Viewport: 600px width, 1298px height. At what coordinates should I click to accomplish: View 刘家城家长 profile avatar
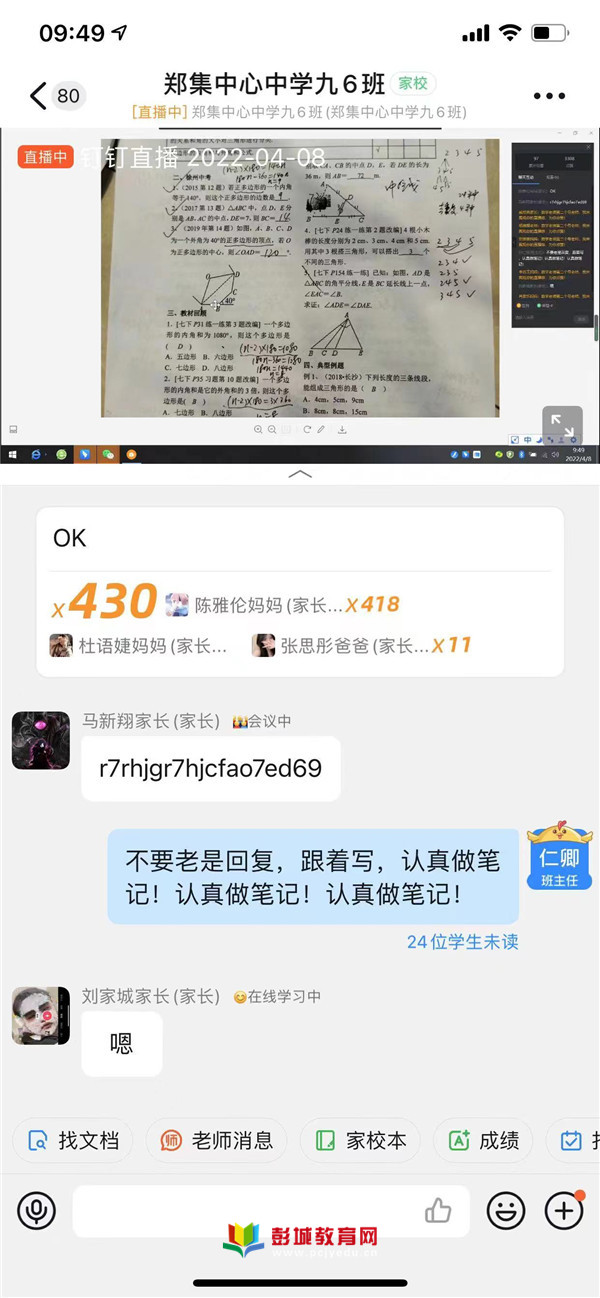point(40,1016)
